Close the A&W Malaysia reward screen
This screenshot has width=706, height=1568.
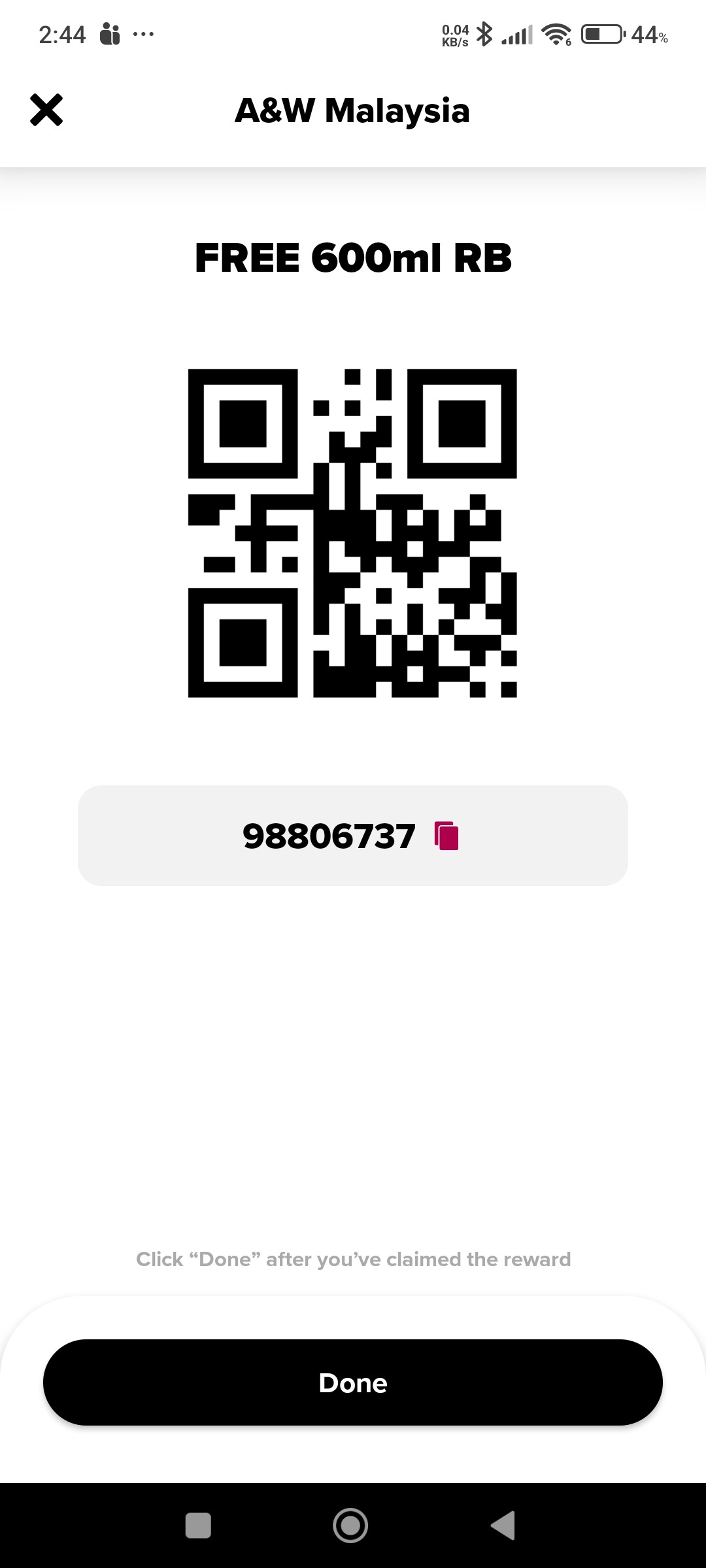[46, 110]
